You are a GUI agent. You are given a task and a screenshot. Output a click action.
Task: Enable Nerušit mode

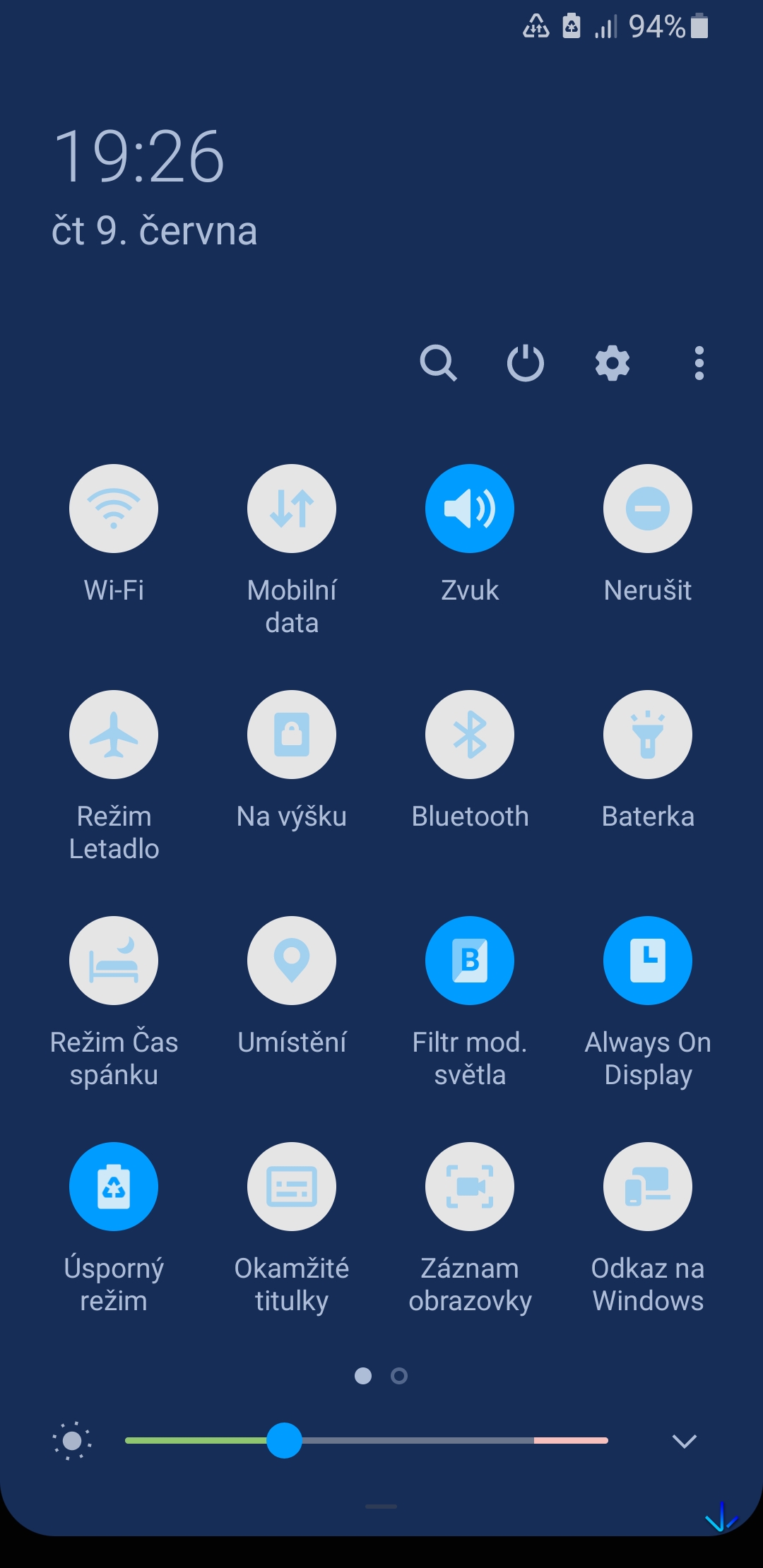[x=648, y=509]
